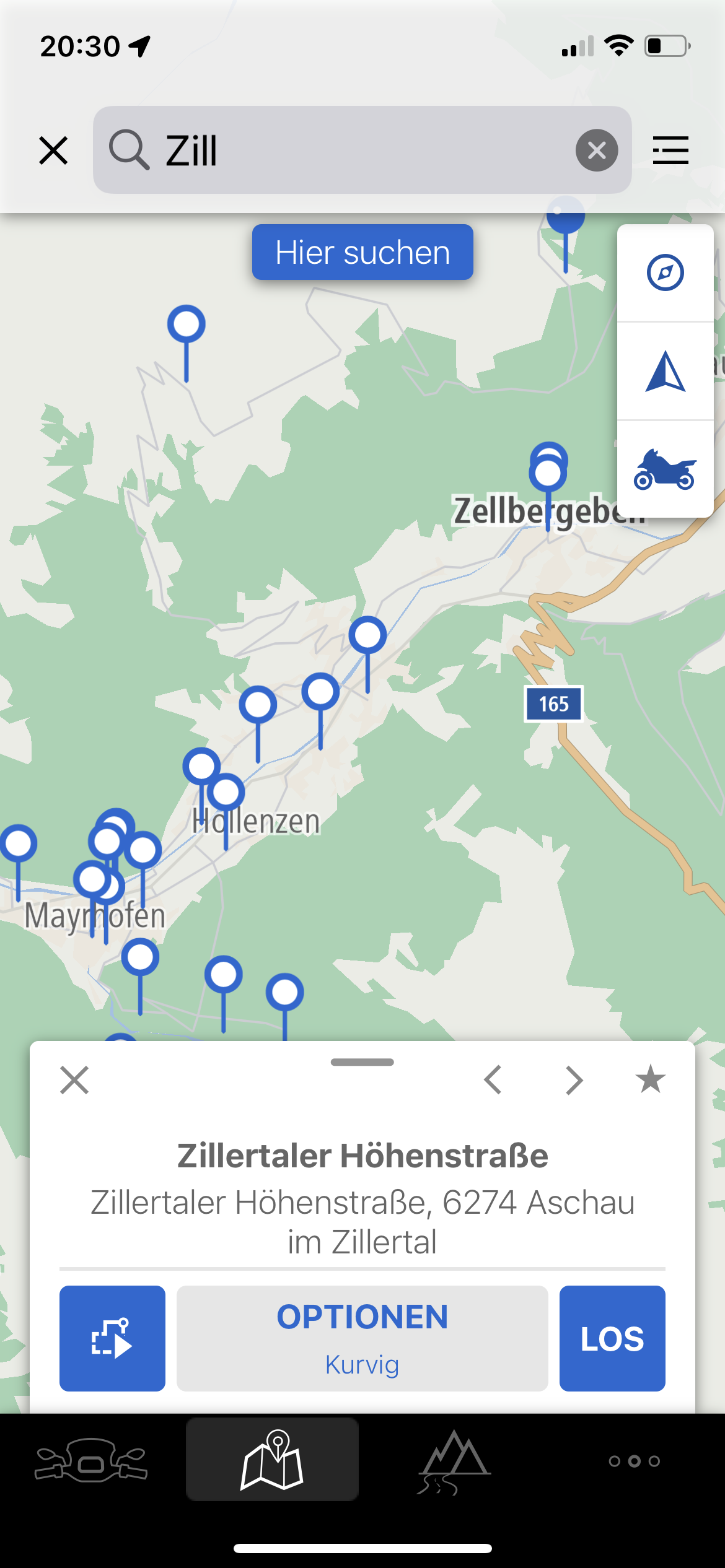The height and width of the screenshot is (1568, 725).
Task: Save Zillertaler Höhenstraße as a favorite
Action: pos(650,1079)
